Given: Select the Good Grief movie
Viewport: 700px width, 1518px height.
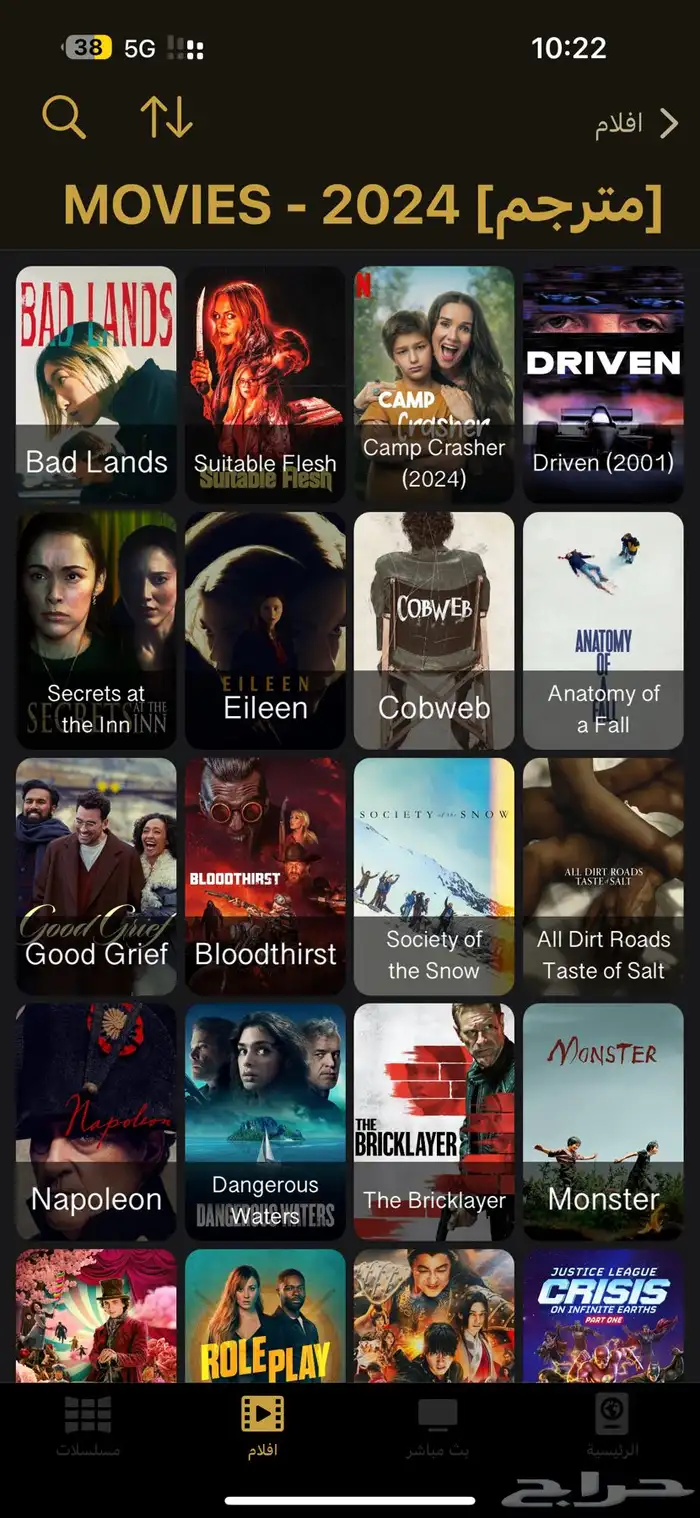Looking at the screenshot, I should [x=96, y=876].
